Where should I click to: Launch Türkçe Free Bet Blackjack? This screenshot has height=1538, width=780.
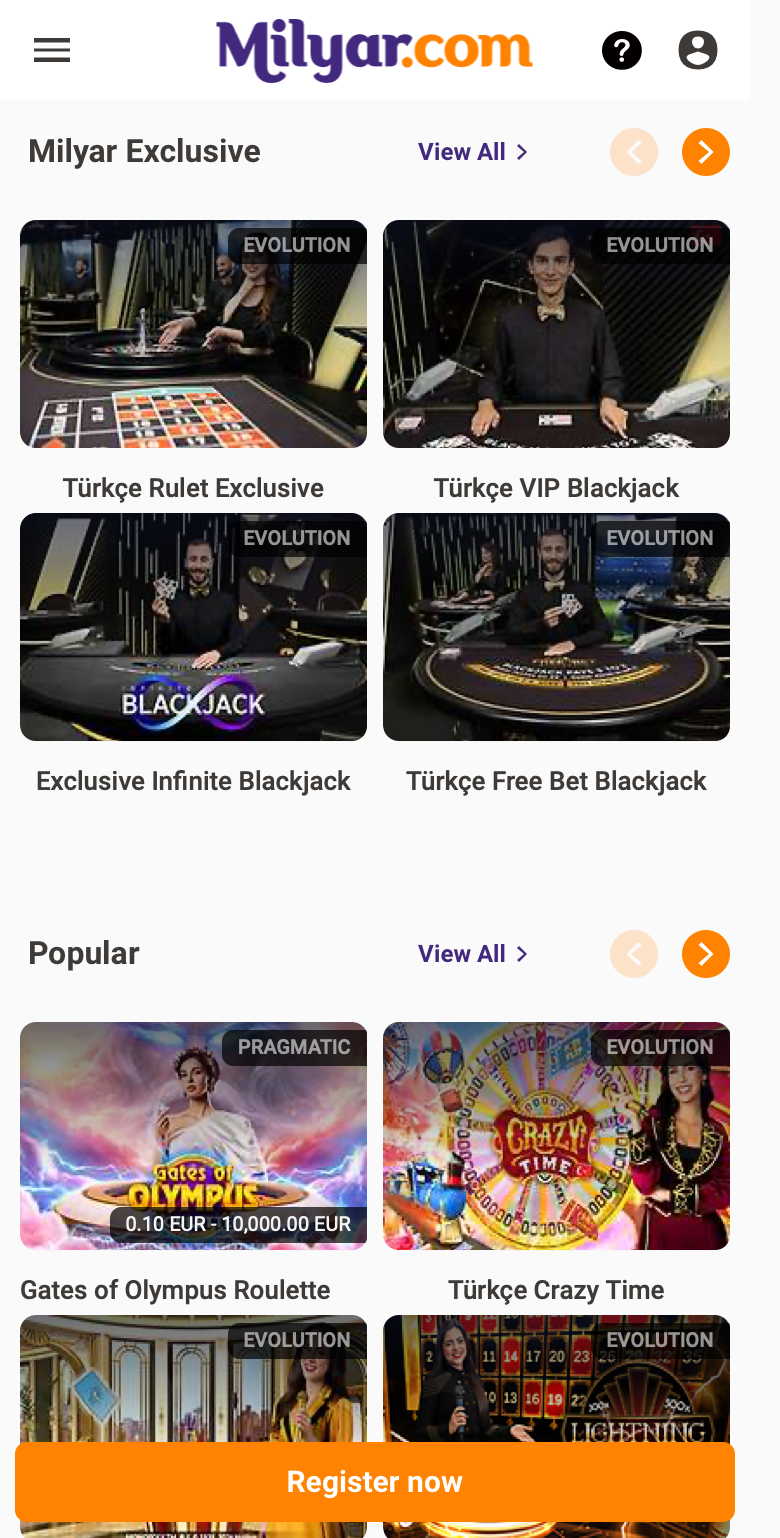tap(556, 627)
